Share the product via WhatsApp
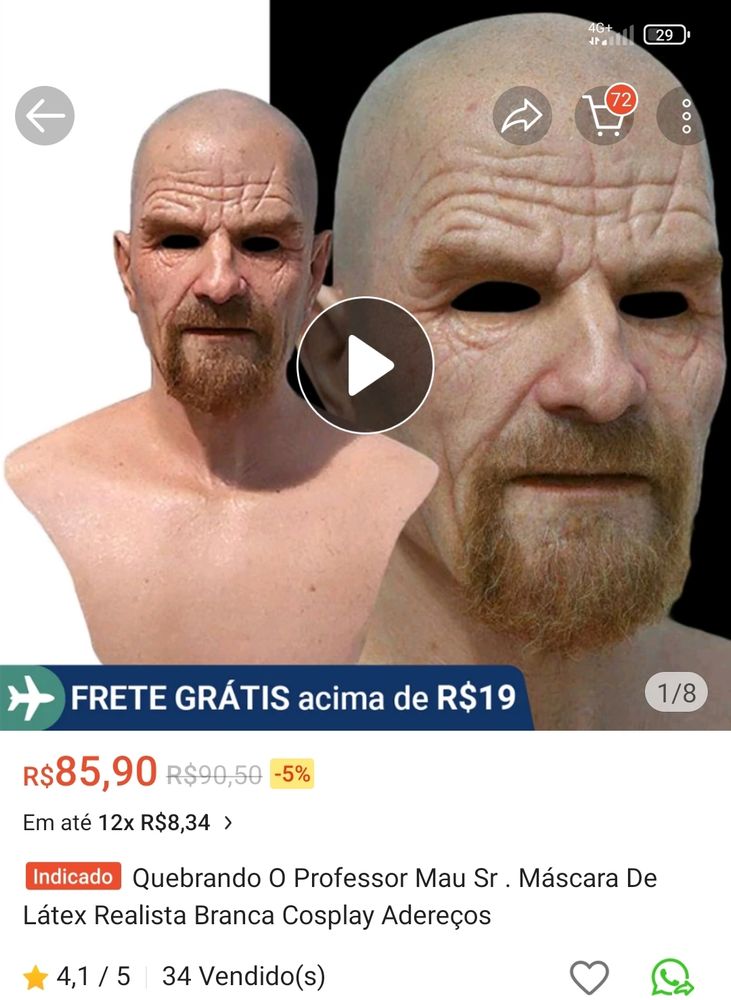The height and width of the screenshot is (1000, 731). coord(671,976)
